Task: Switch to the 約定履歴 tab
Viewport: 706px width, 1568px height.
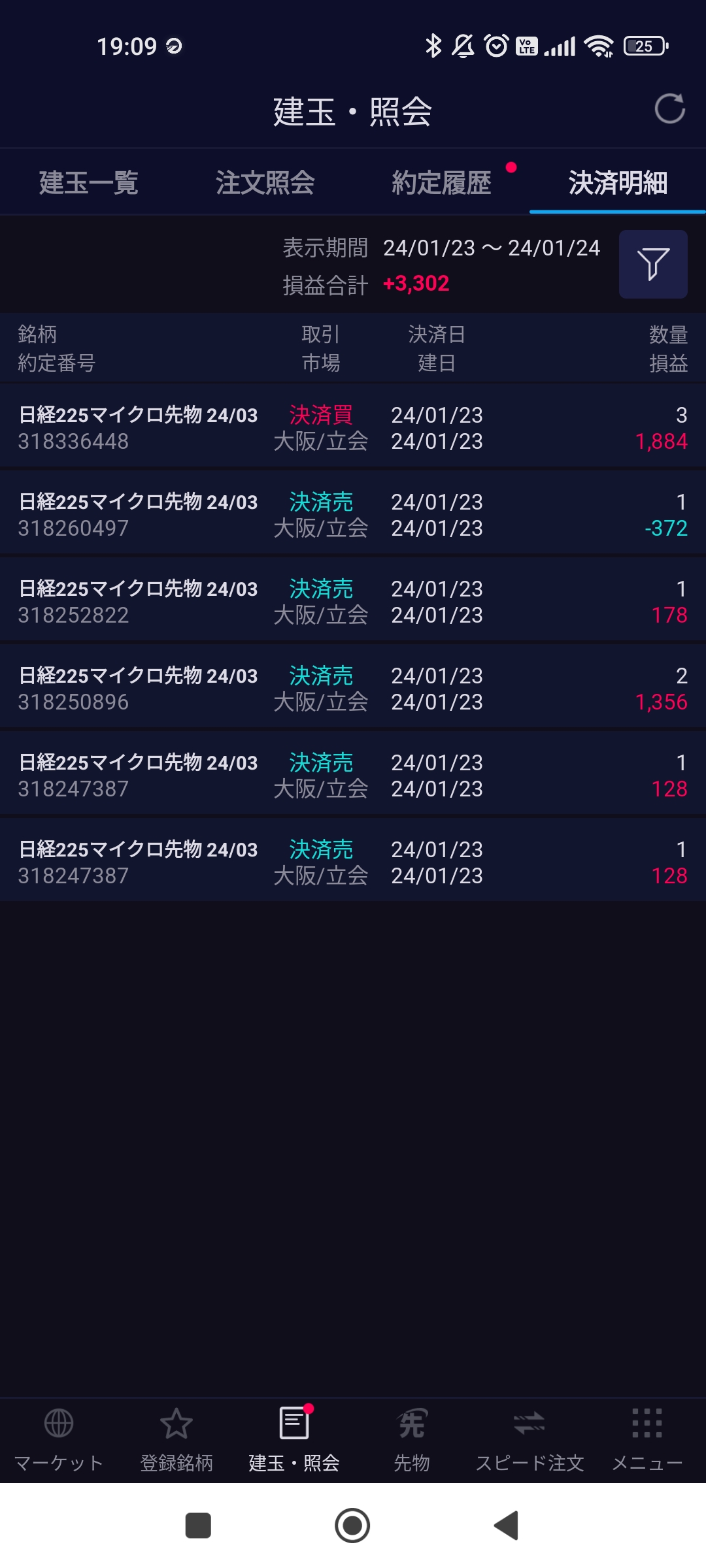Action: click(441, 182)
